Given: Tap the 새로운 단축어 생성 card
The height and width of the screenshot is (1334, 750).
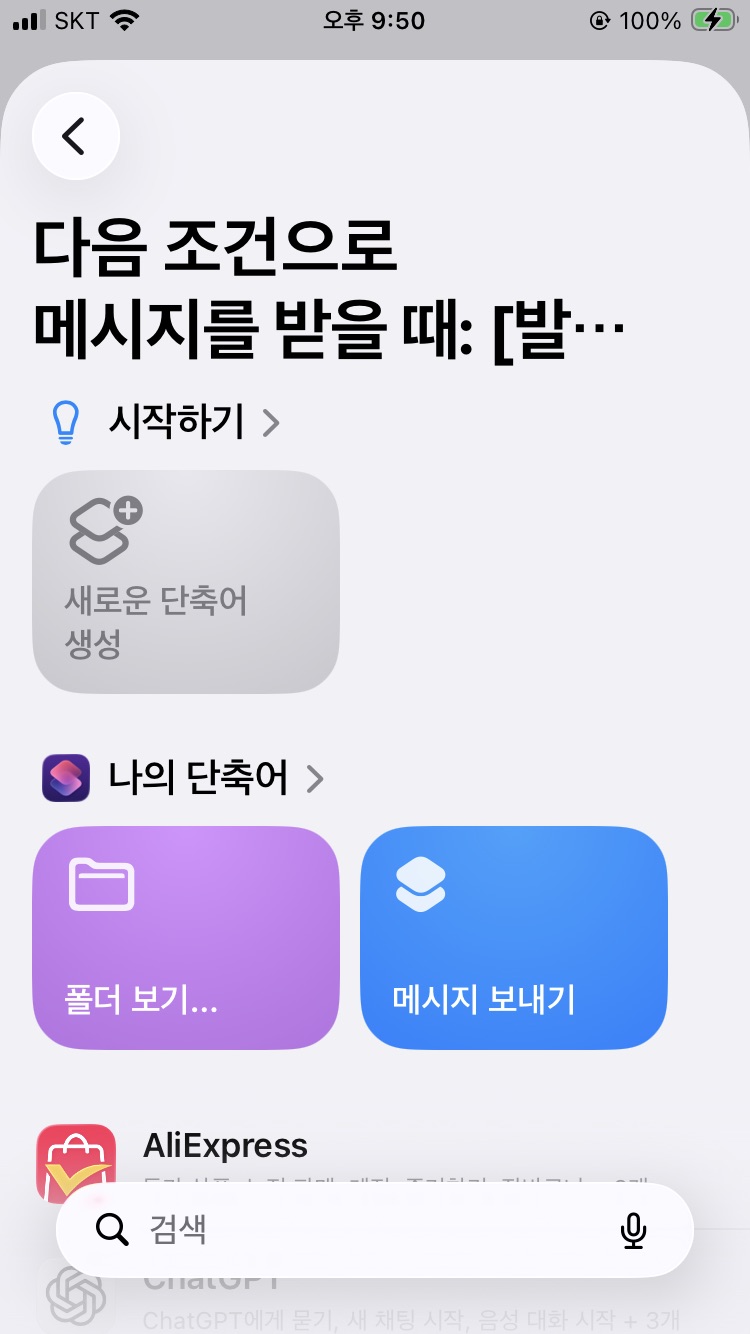Looking at the screenshot, I should [x=186, y=581].
